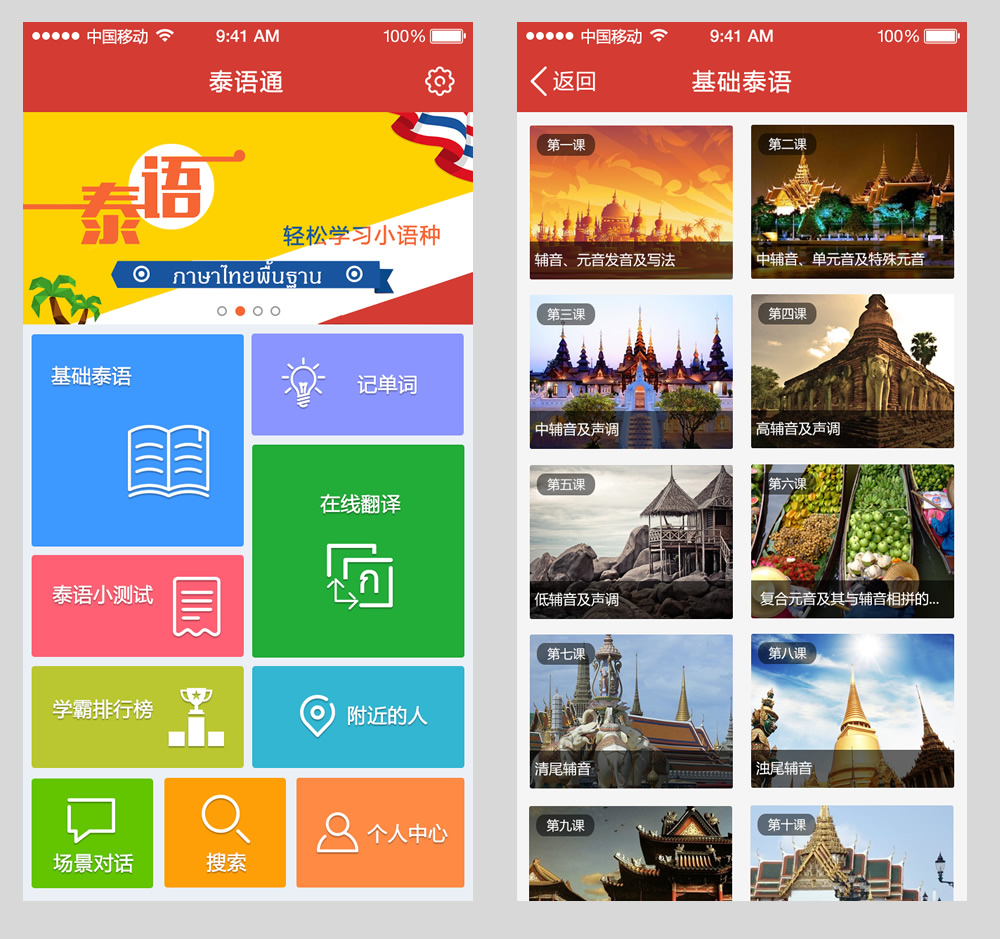Open lesson 第五课 低辅音及声调
The width and height of the screenshot is (1000, 939).
click(631, 542)
